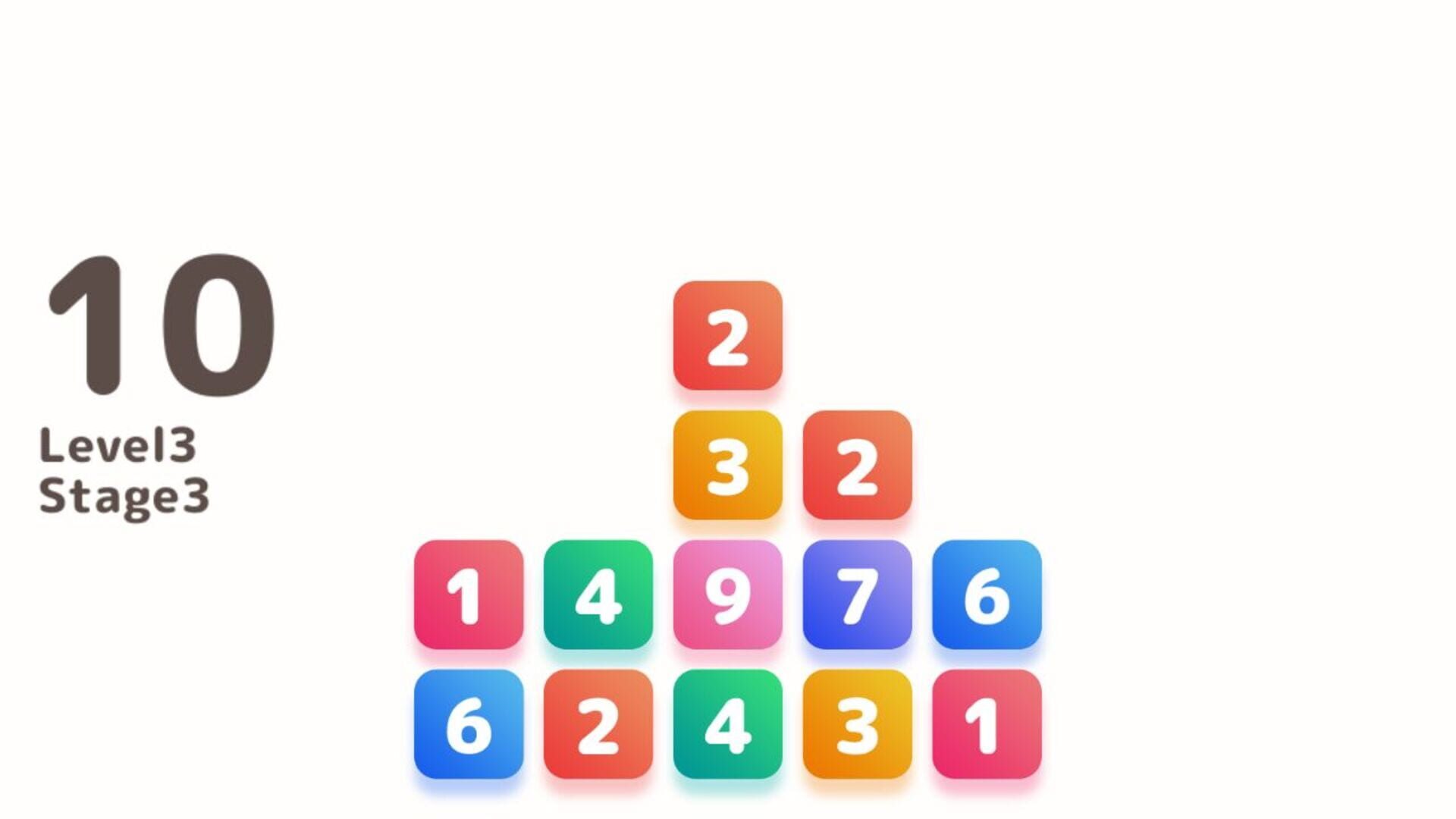
Task: Select the 2 tile between 6 and 4
Action: point(598,724)
